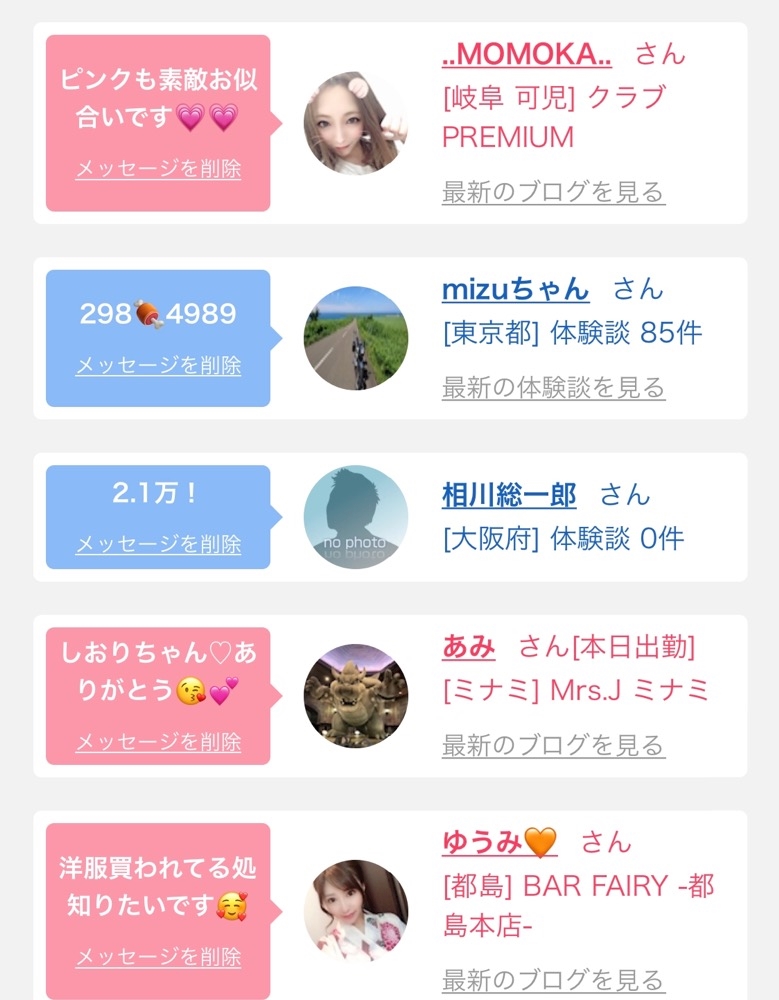779x1000 pixels.
Task: Tap ..MOMOKA..'s profile photo
Action: click(356, 123)
